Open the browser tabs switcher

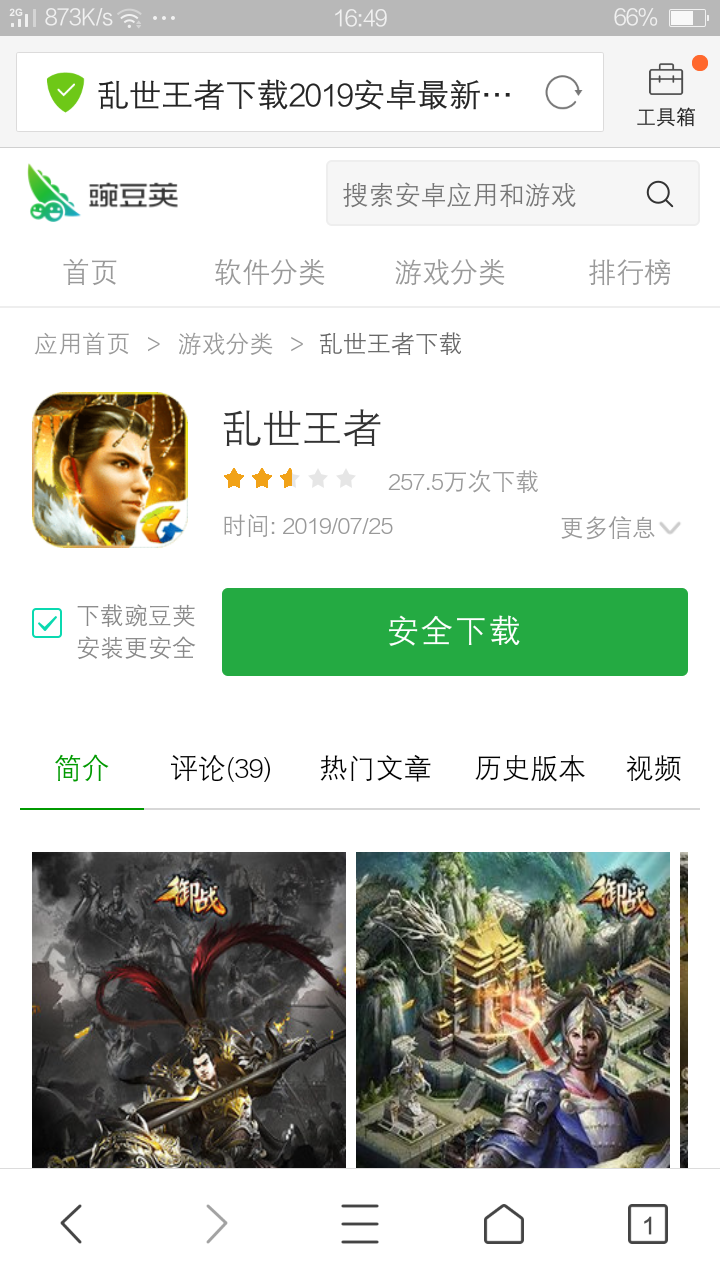pyautogui.click(x=647, y=1223)
